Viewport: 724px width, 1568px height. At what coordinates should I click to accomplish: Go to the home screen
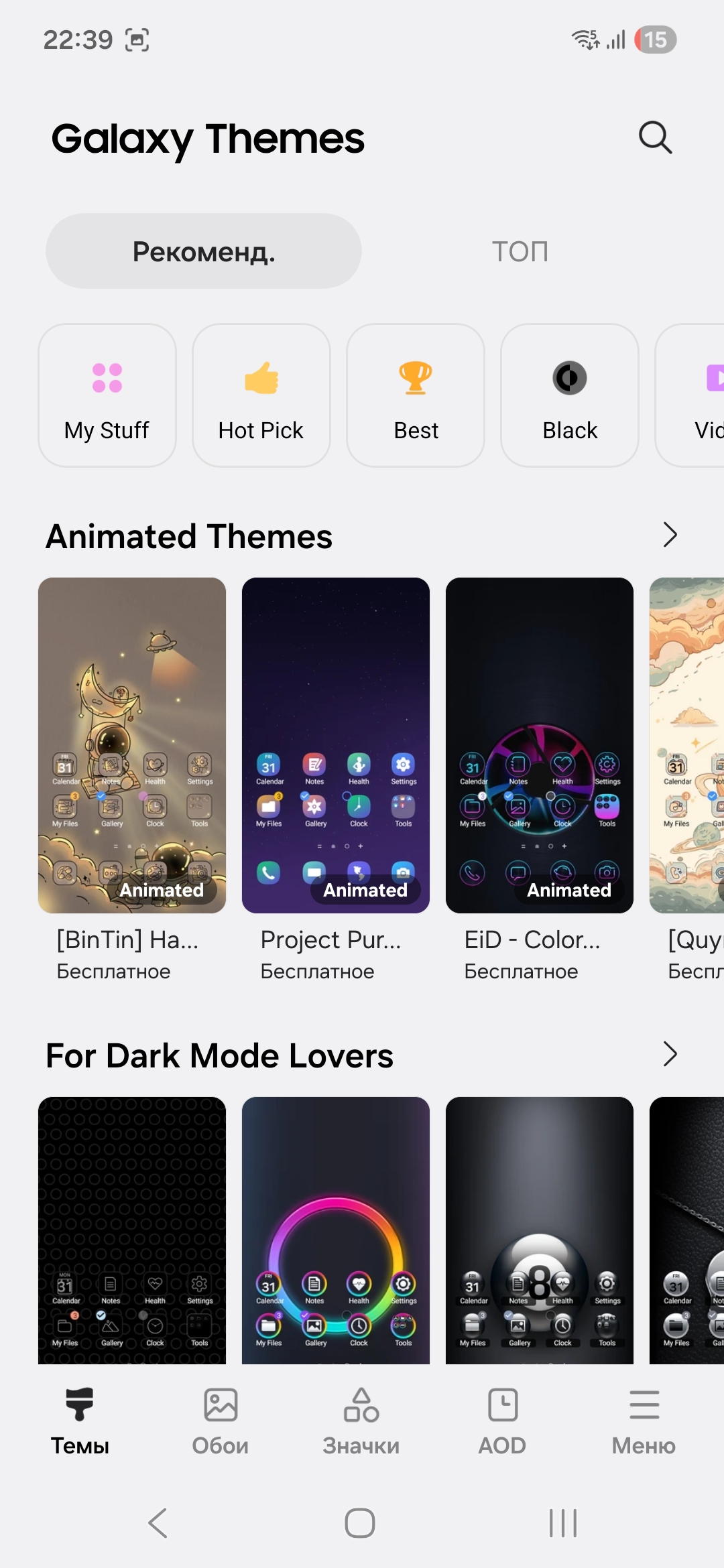click(360, 1523)
